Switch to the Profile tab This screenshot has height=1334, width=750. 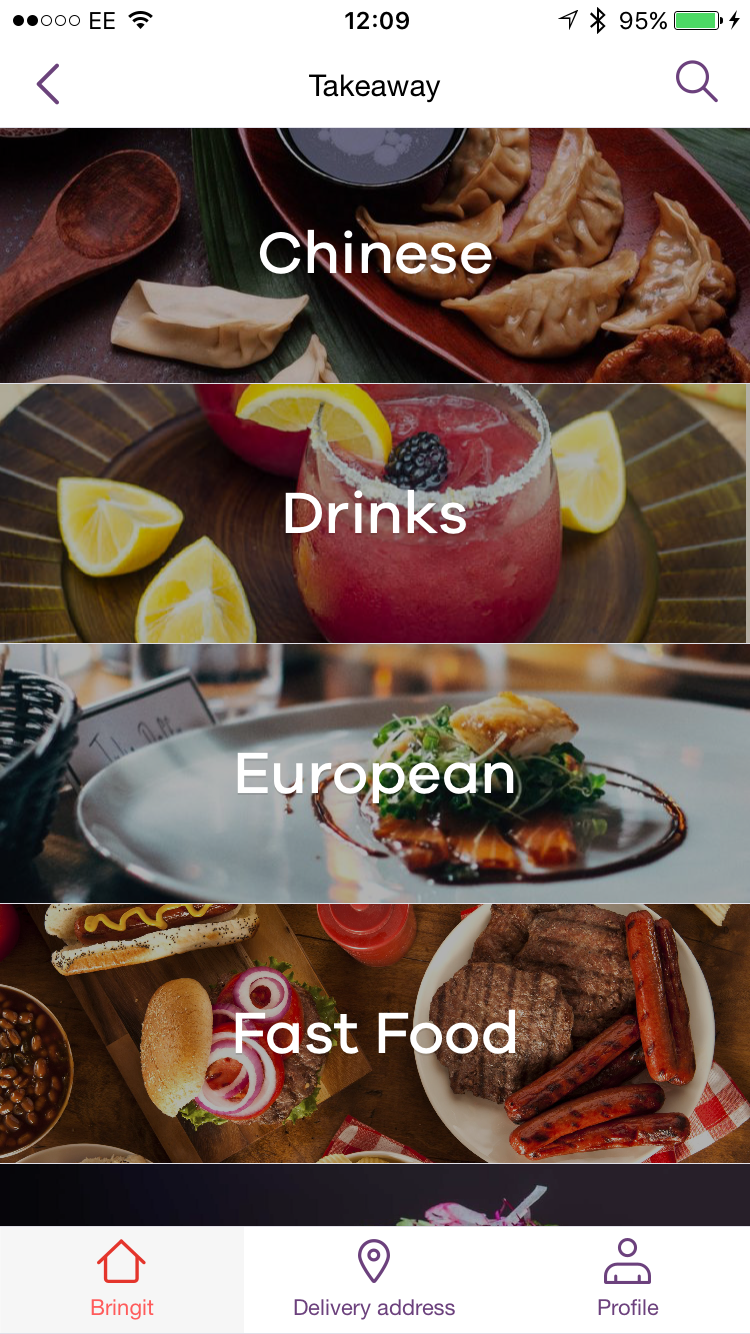[x=627, y=1279]
